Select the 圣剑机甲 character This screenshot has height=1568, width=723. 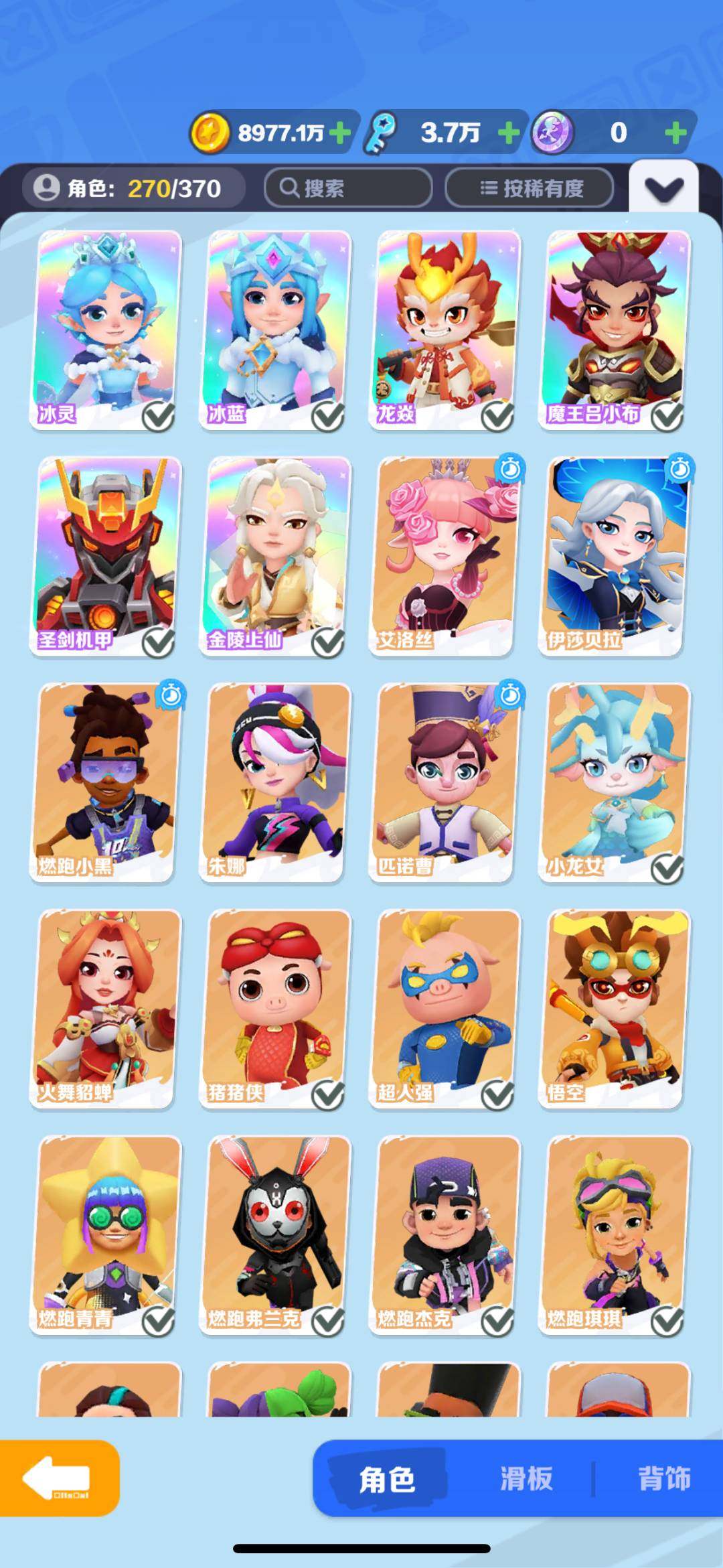click(x=107, y=556)
